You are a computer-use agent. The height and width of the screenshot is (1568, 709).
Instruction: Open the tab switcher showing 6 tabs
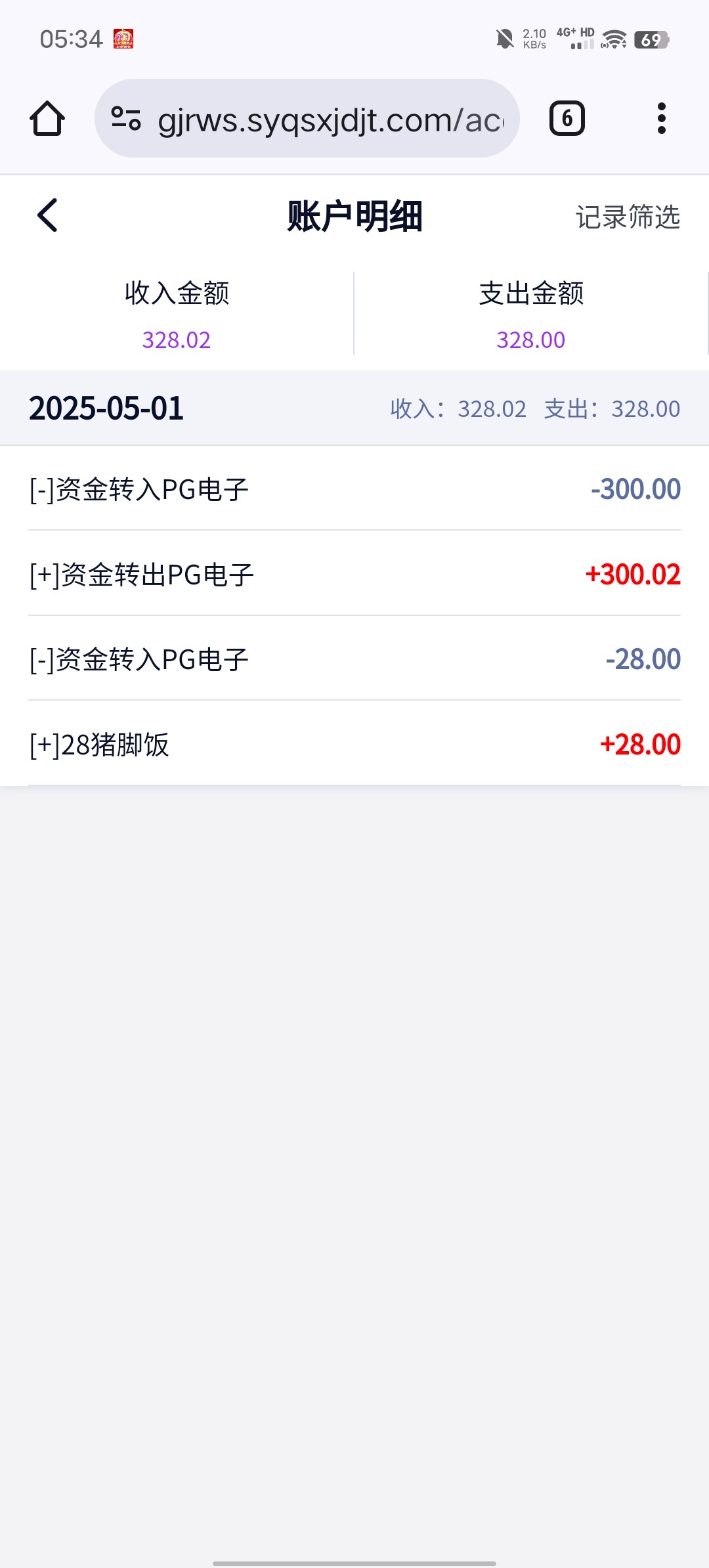tap(567, 119)
